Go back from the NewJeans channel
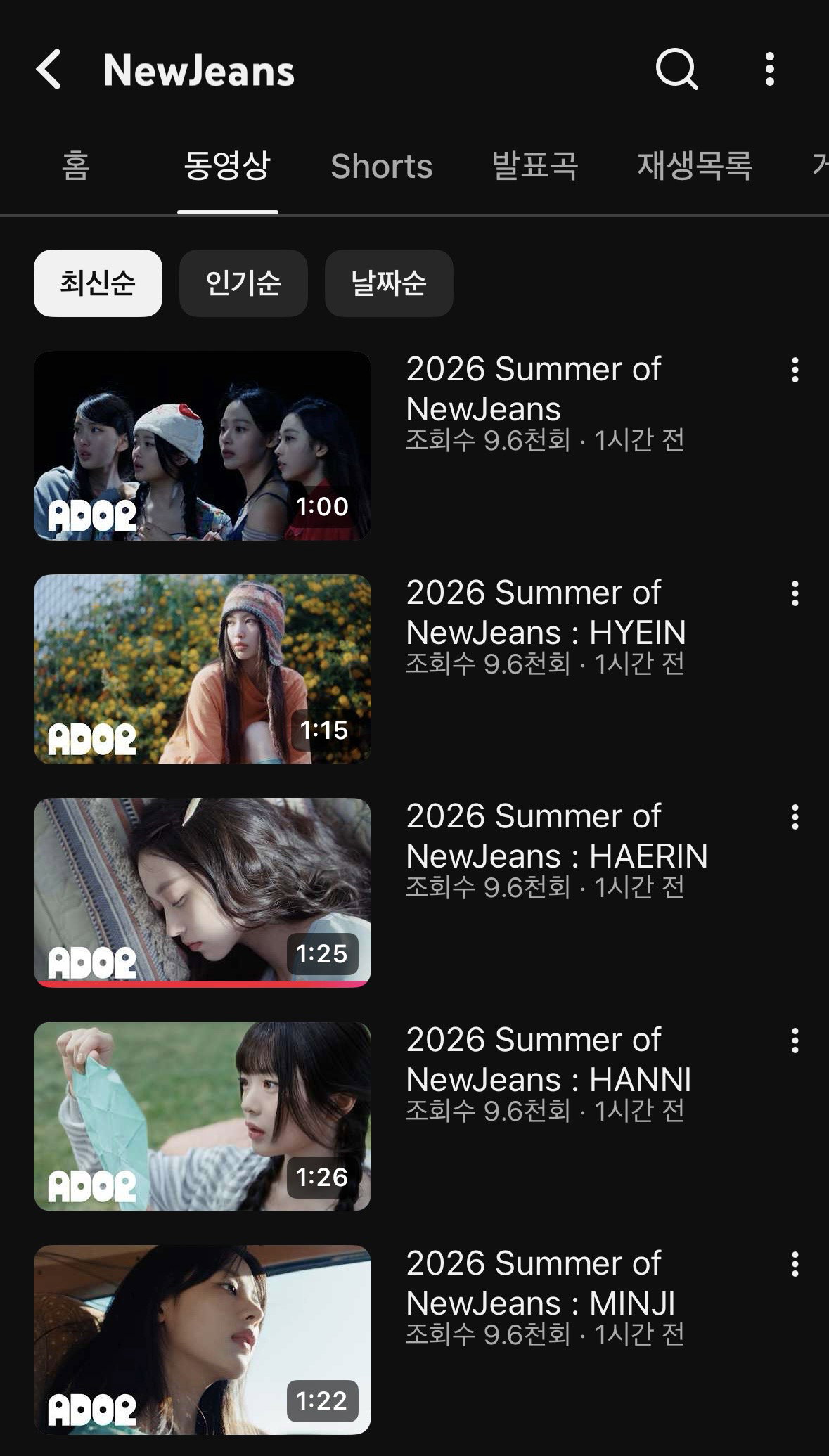829x1456 pixels. 49,69
